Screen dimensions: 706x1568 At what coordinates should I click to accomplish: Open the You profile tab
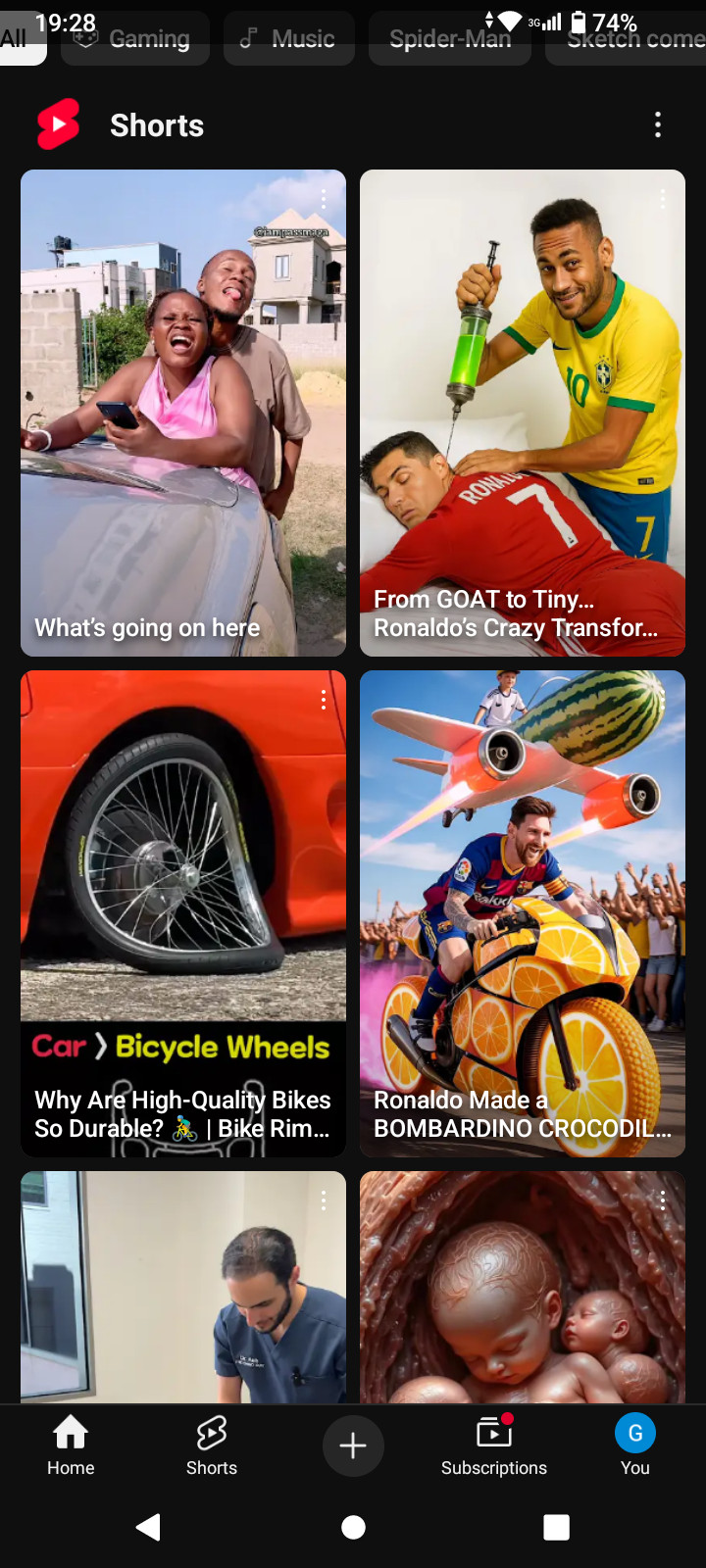(x=635, y=1445)
